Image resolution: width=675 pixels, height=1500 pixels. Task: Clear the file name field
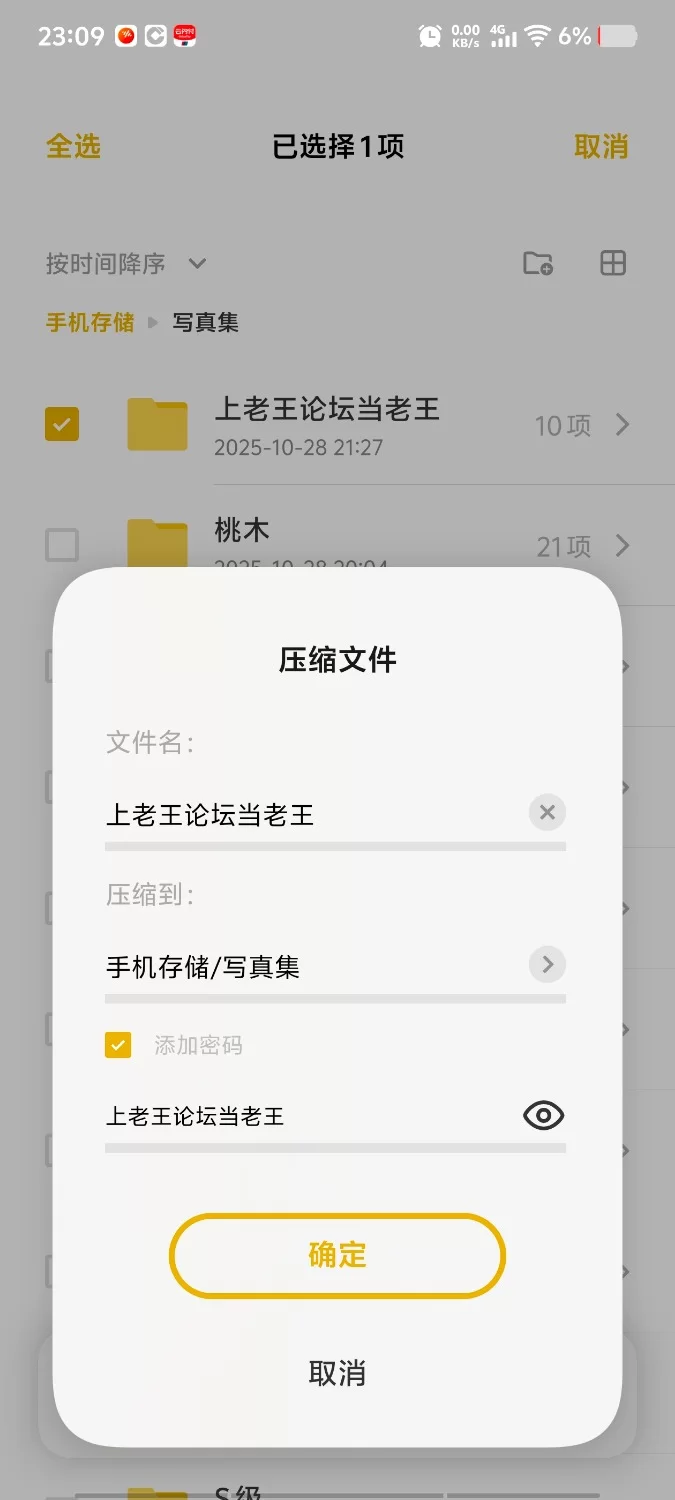coord(547,813)
